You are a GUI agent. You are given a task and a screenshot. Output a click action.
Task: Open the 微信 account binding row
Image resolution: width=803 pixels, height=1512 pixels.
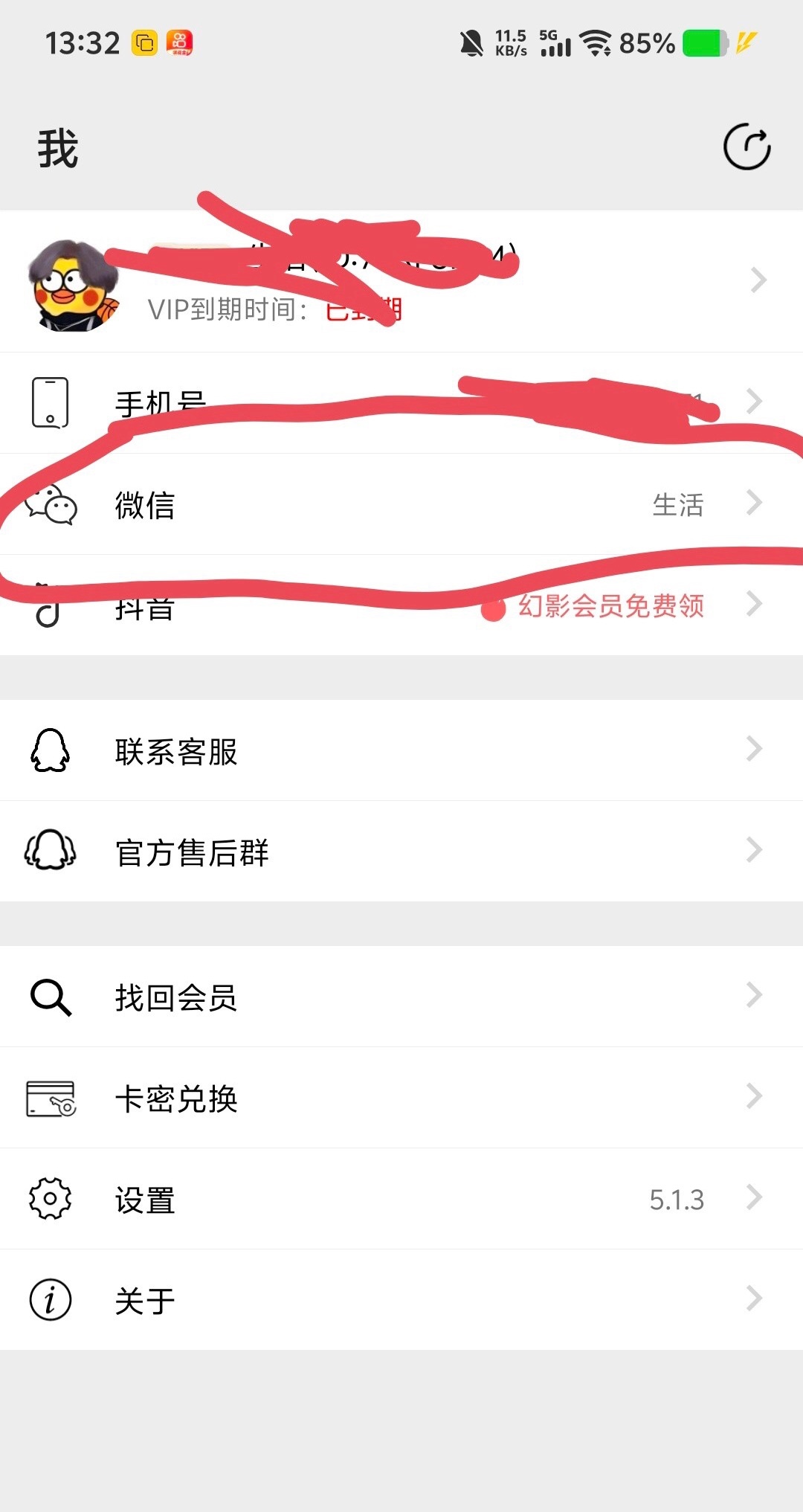[401, 504]
